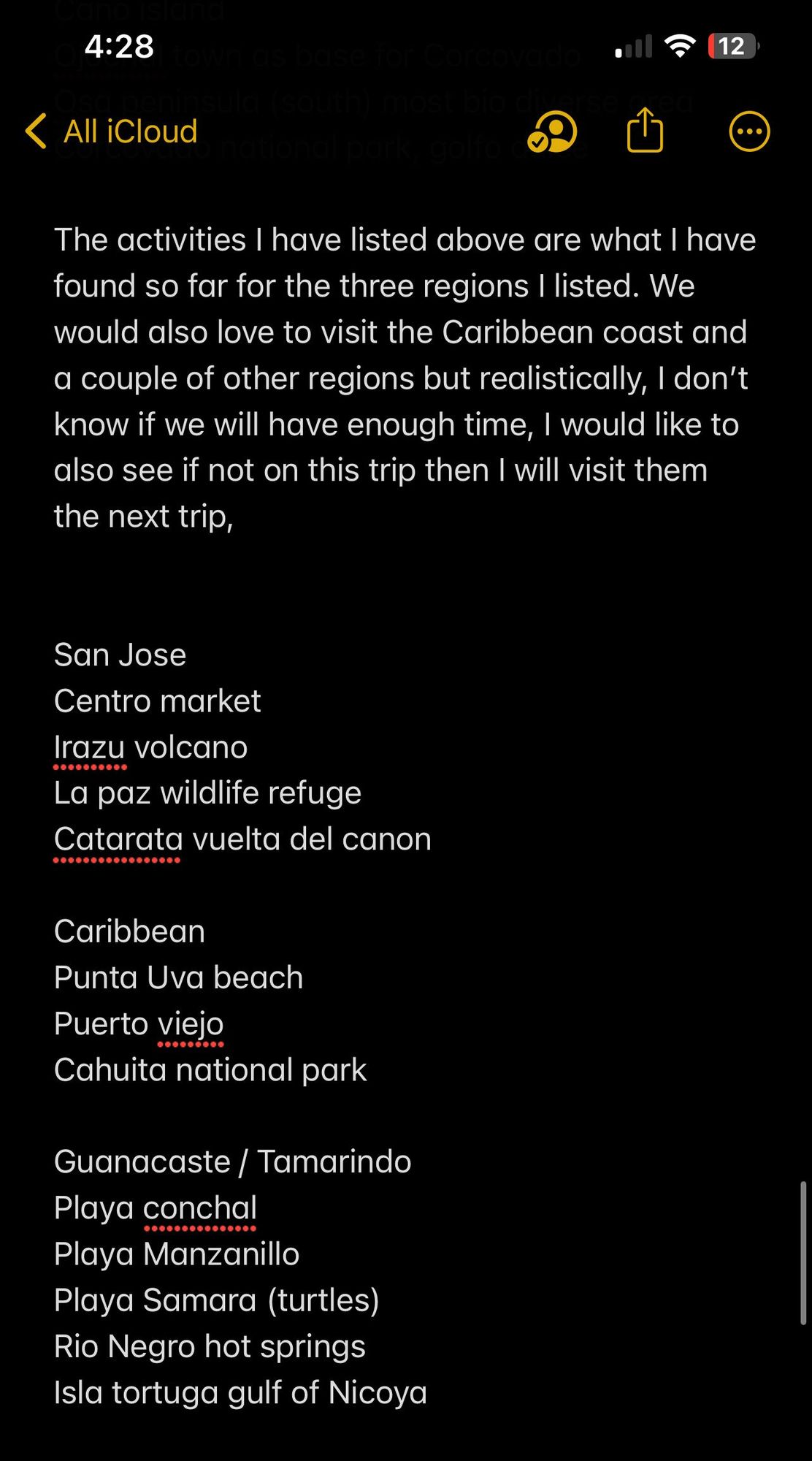Screen dimensions: 812x1461
Task: Open the more options ellipsis menu
Action: [x=749, y=132]
